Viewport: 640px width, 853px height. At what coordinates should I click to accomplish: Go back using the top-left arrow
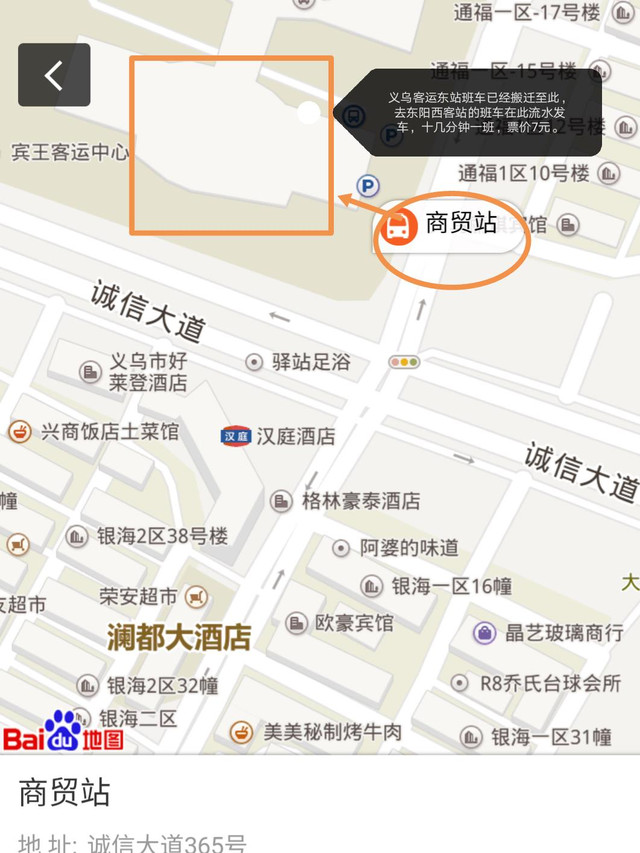[54, 75]
